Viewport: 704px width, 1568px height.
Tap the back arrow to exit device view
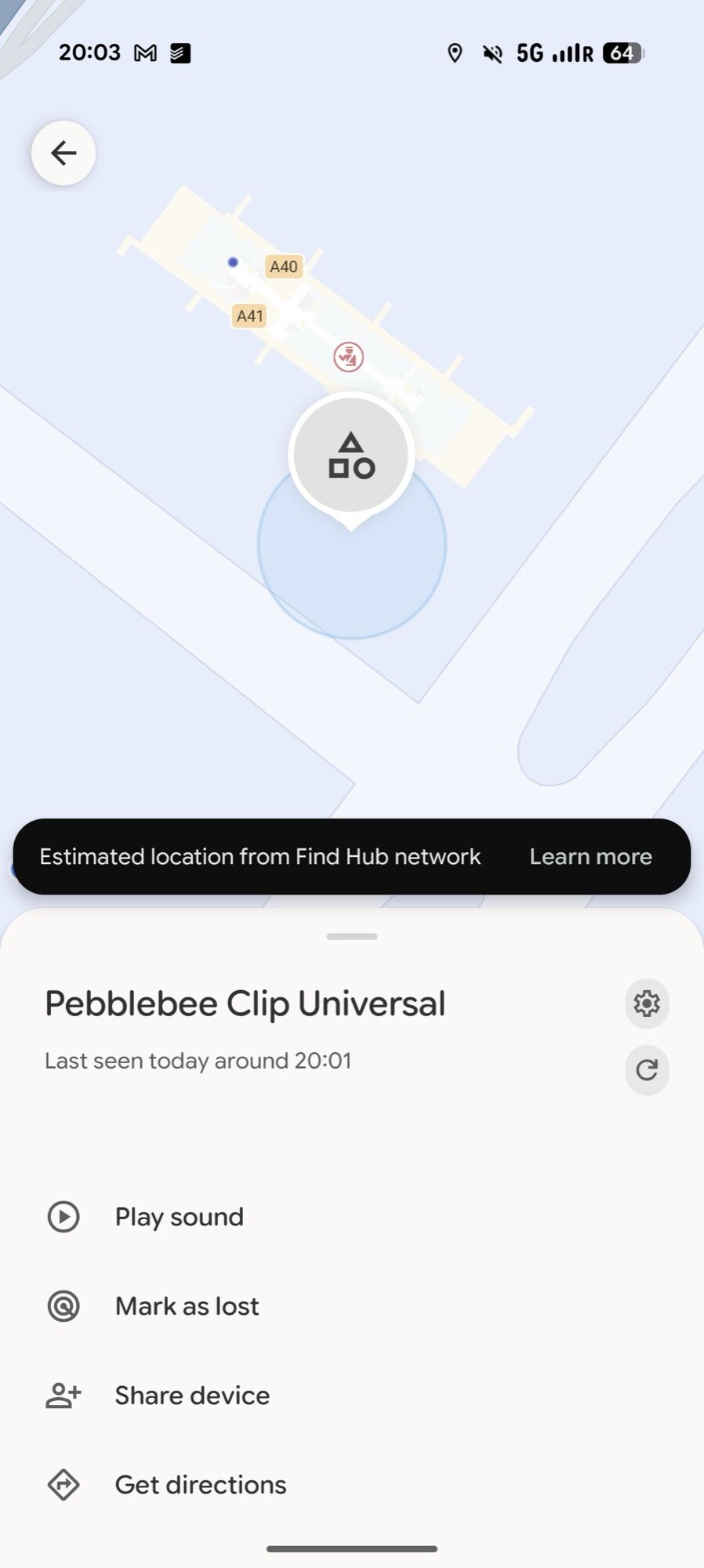click(x=63, y=154)
